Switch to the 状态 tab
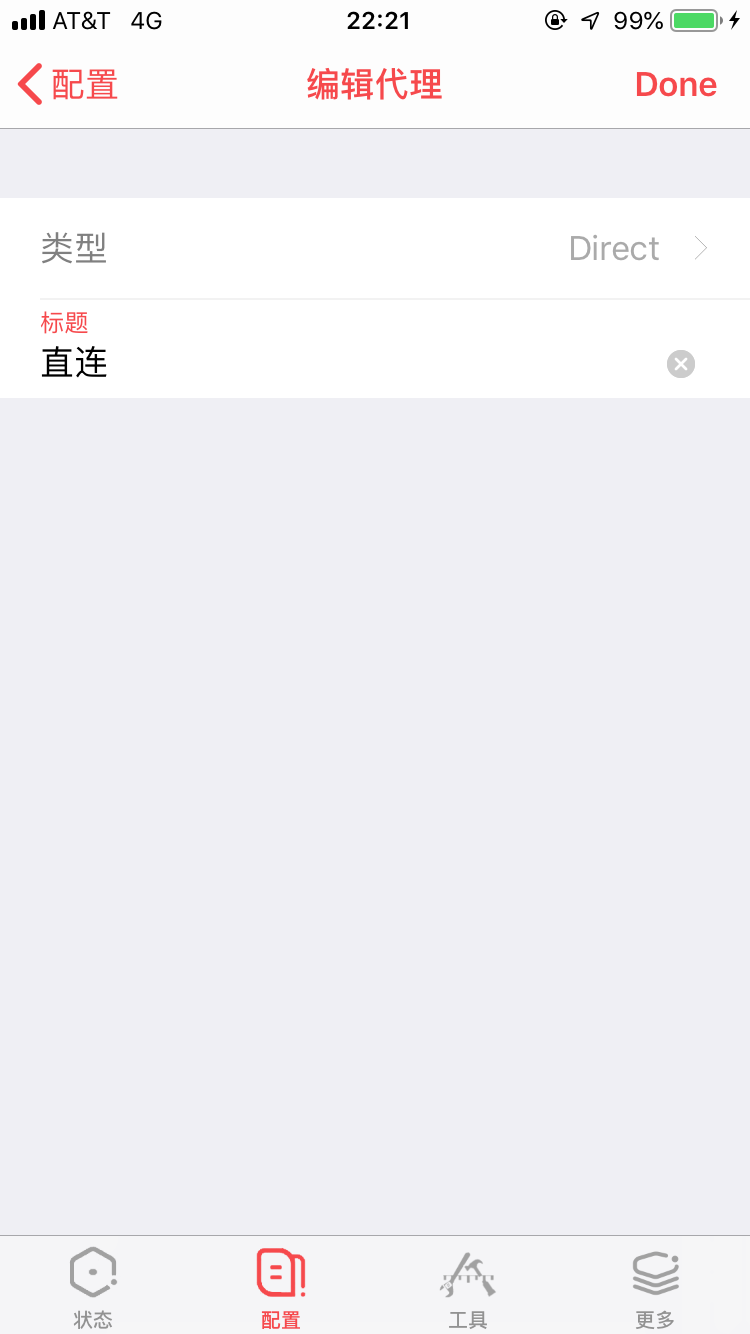The width and height of the screenshot is (750, 1334). click(93, 1288)
